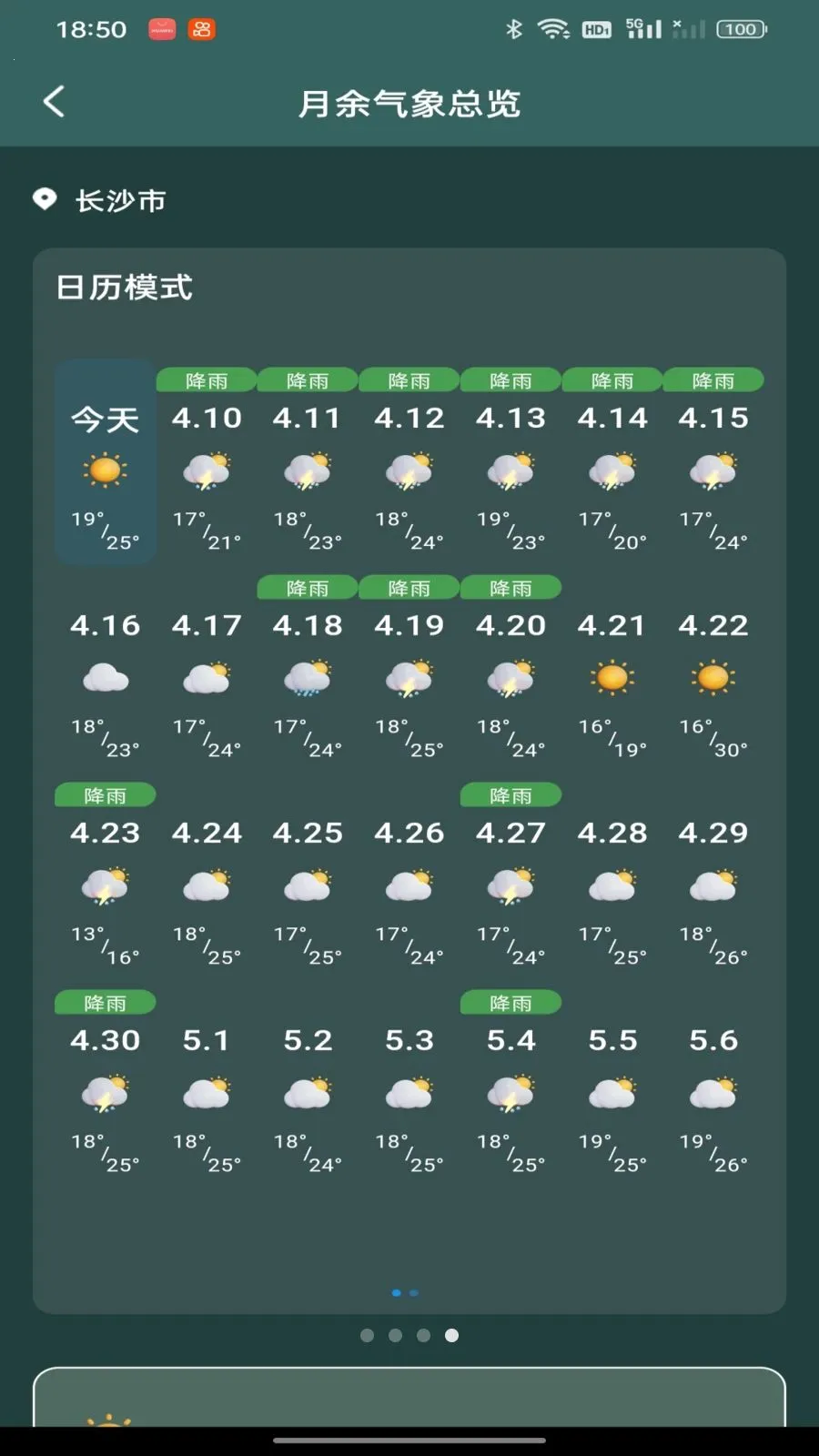Select the 5.4 day cell
The image size is (819, 1456).
click(511, 1085)
